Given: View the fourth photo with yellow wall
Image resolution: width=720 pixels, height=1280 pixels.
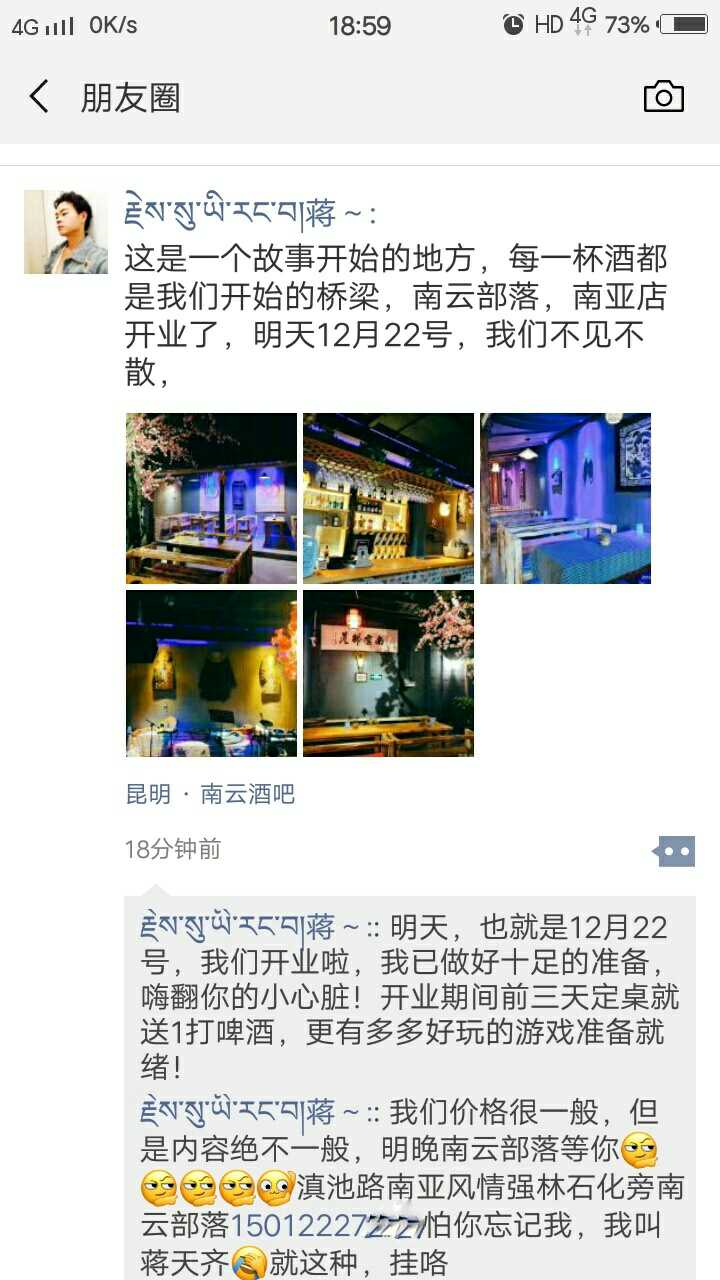Looking at the screenshot, I should click(211, 673).
